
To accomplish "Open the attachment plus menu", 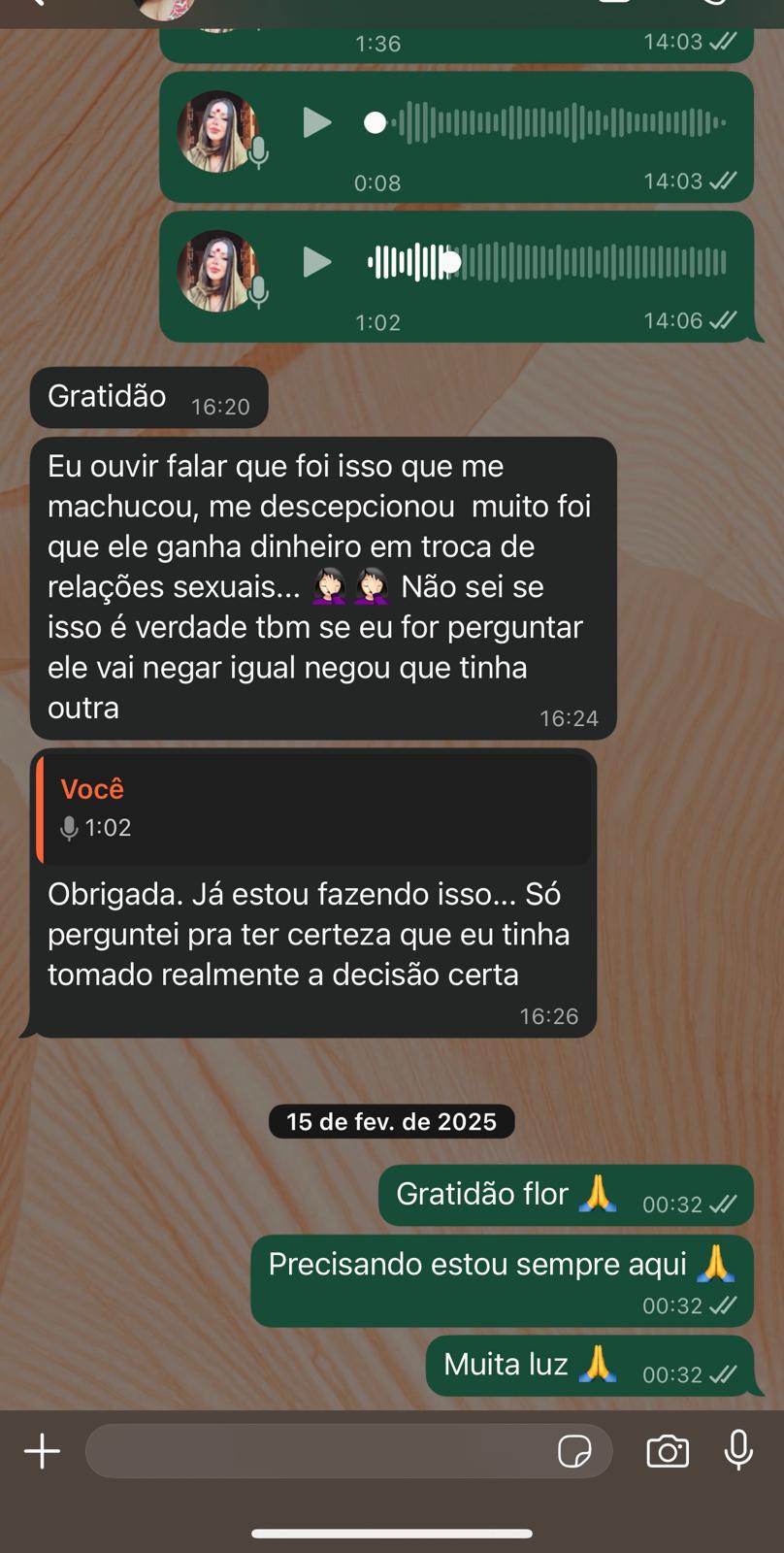I will coord(42,1451).
